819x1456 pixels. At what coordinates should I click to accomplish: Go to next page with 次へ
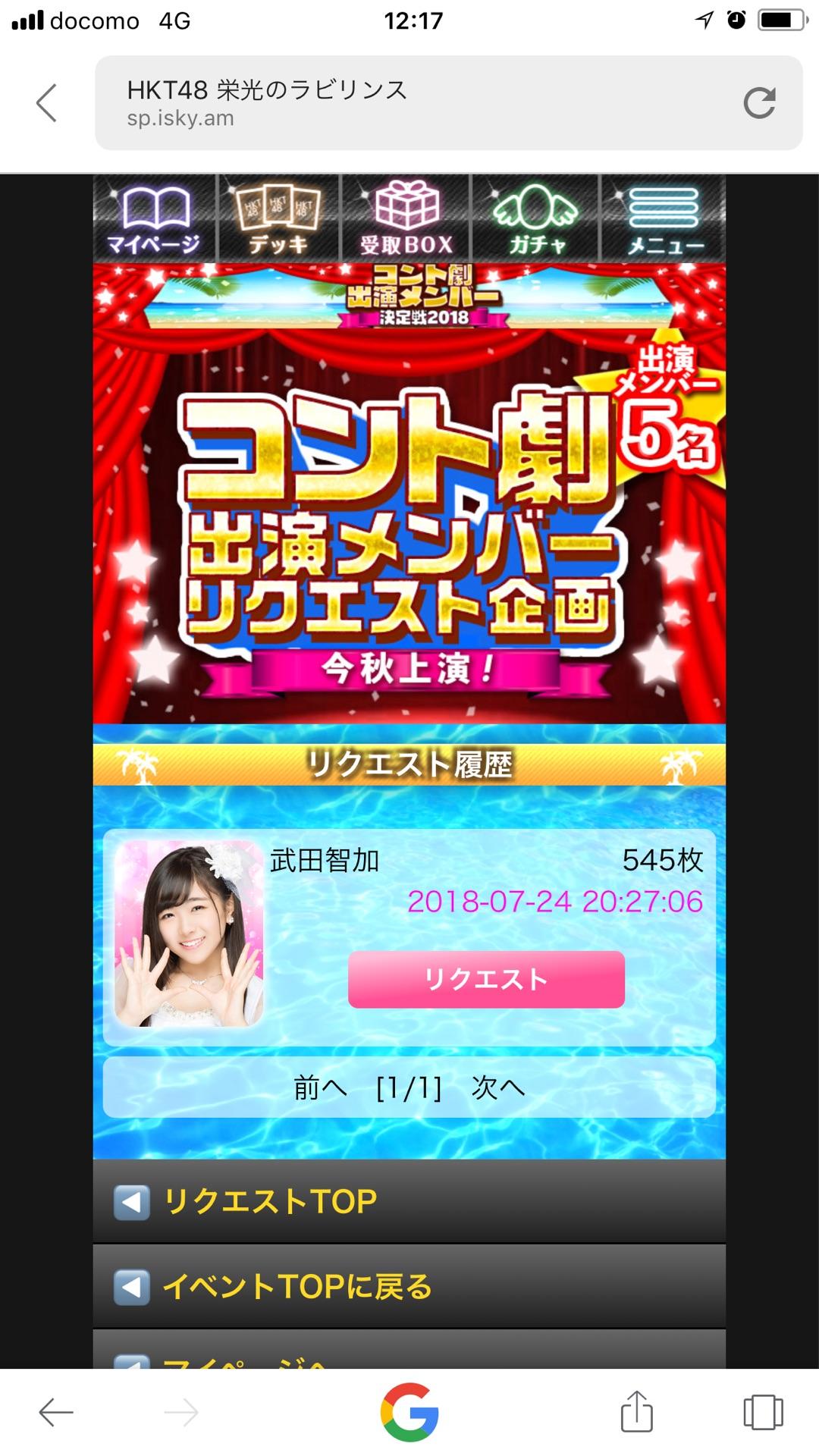pyautogui.click(x=497, y=1088)
